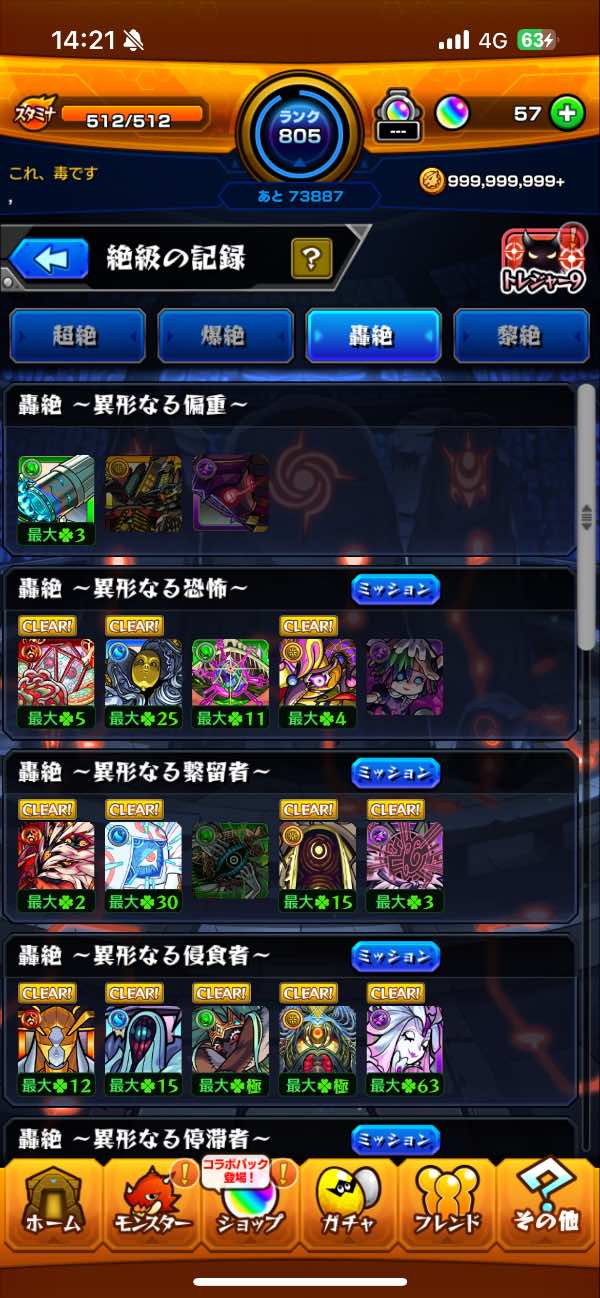600x1298 pixels.
Task: Open ミッション for 異形なる停滞者
Action: (x=396, y=1139)
